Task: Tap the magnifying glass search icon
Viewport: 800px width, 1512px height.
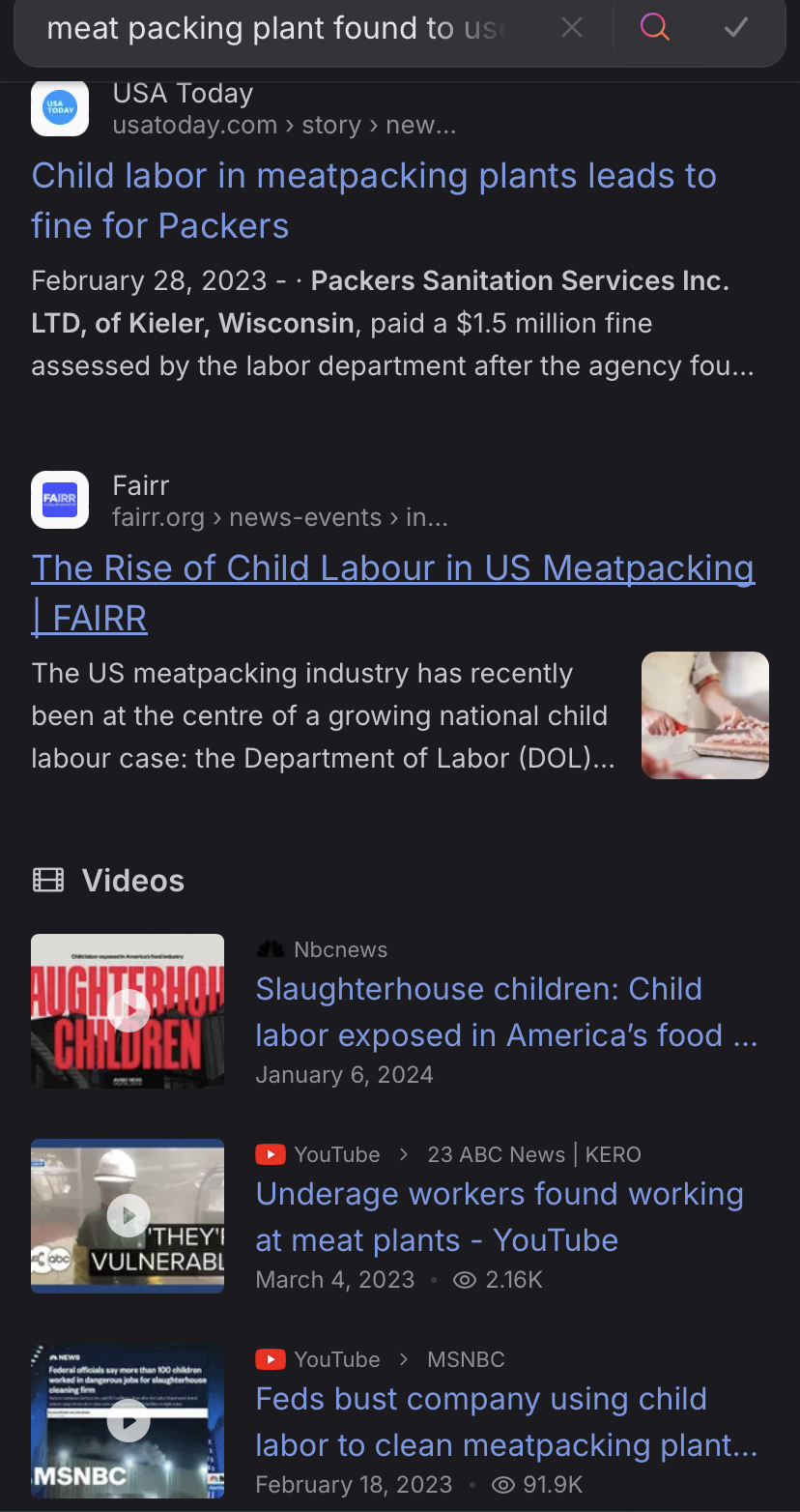Action: pos(654,28)
